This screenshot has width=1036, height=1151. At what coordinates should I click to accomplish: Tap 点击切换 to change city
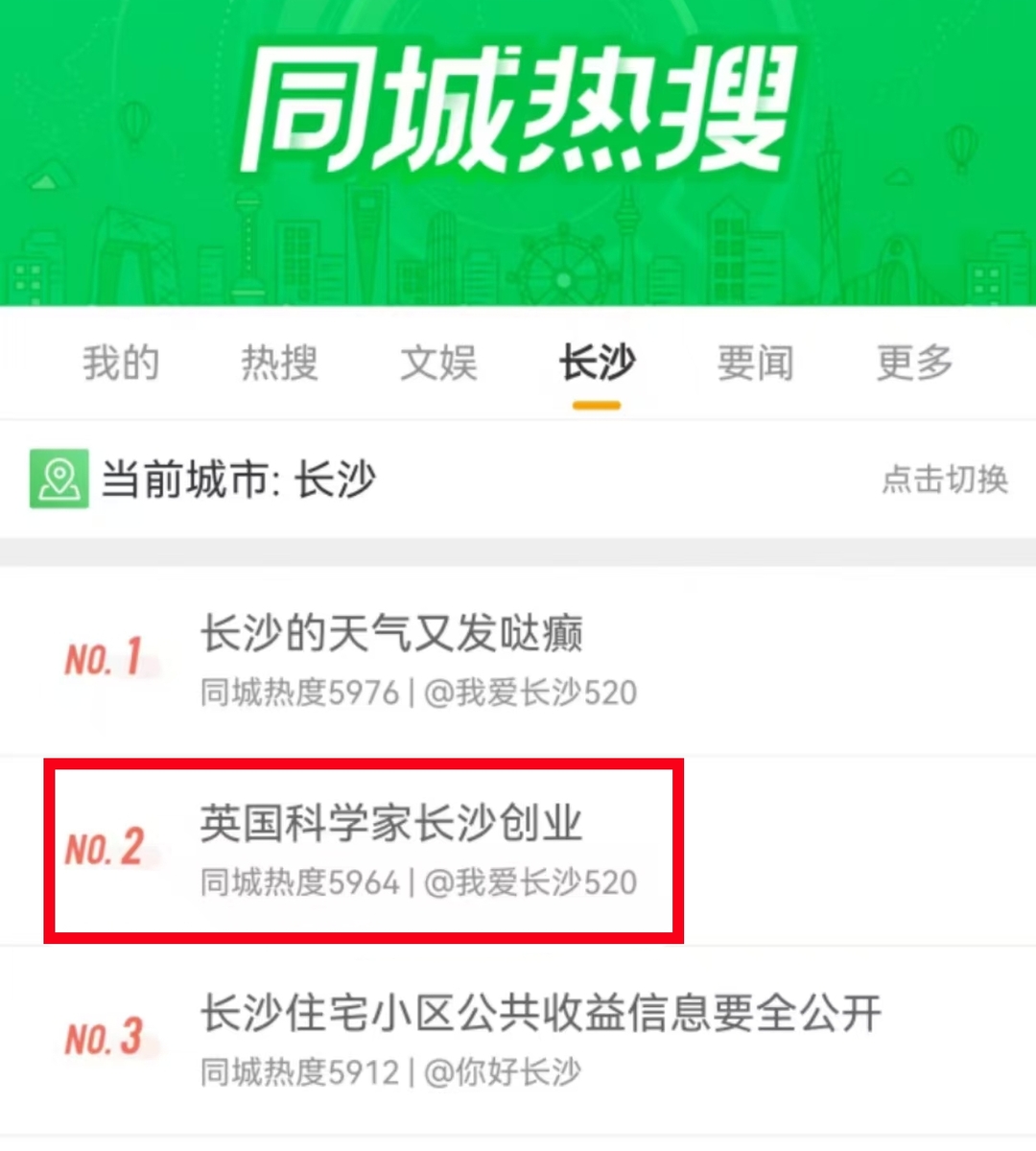pos(945,479)
